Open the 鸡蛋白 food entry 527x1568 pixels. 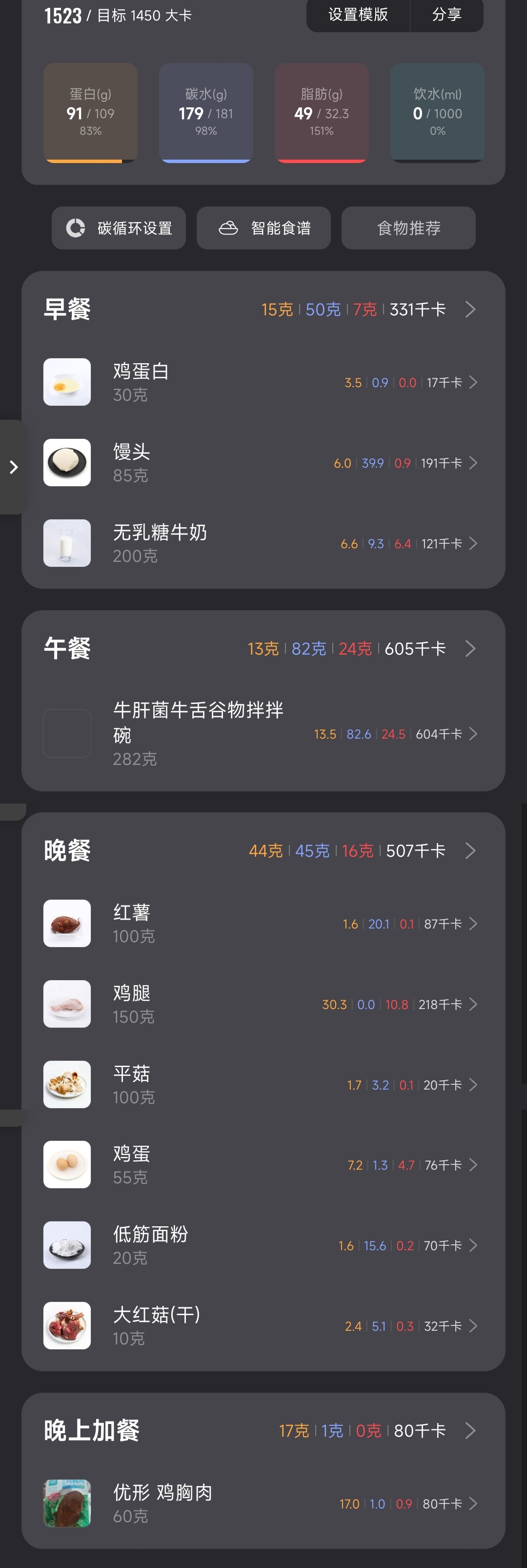coord(263,382)
